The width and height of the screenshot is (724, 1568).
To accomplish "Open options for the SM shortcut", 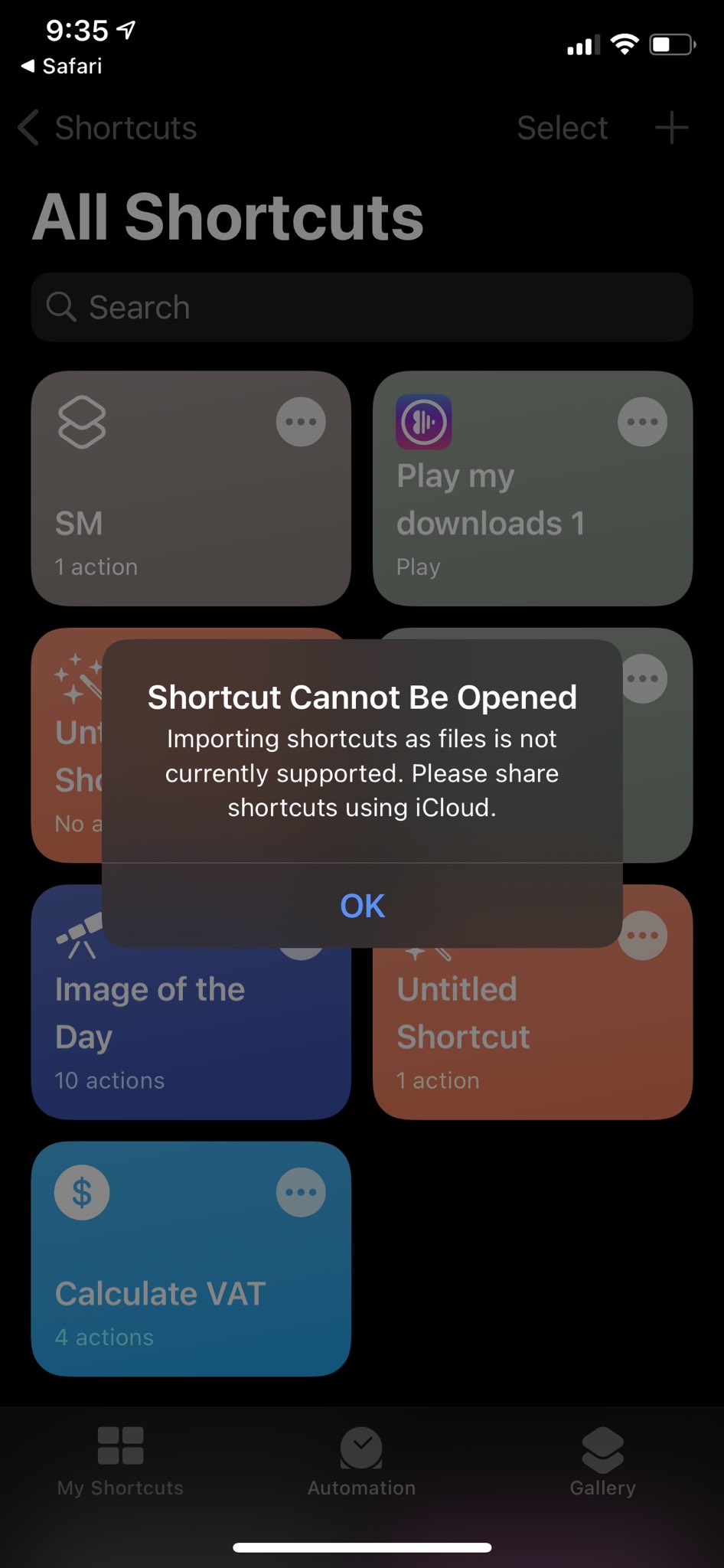I will 301,422.
